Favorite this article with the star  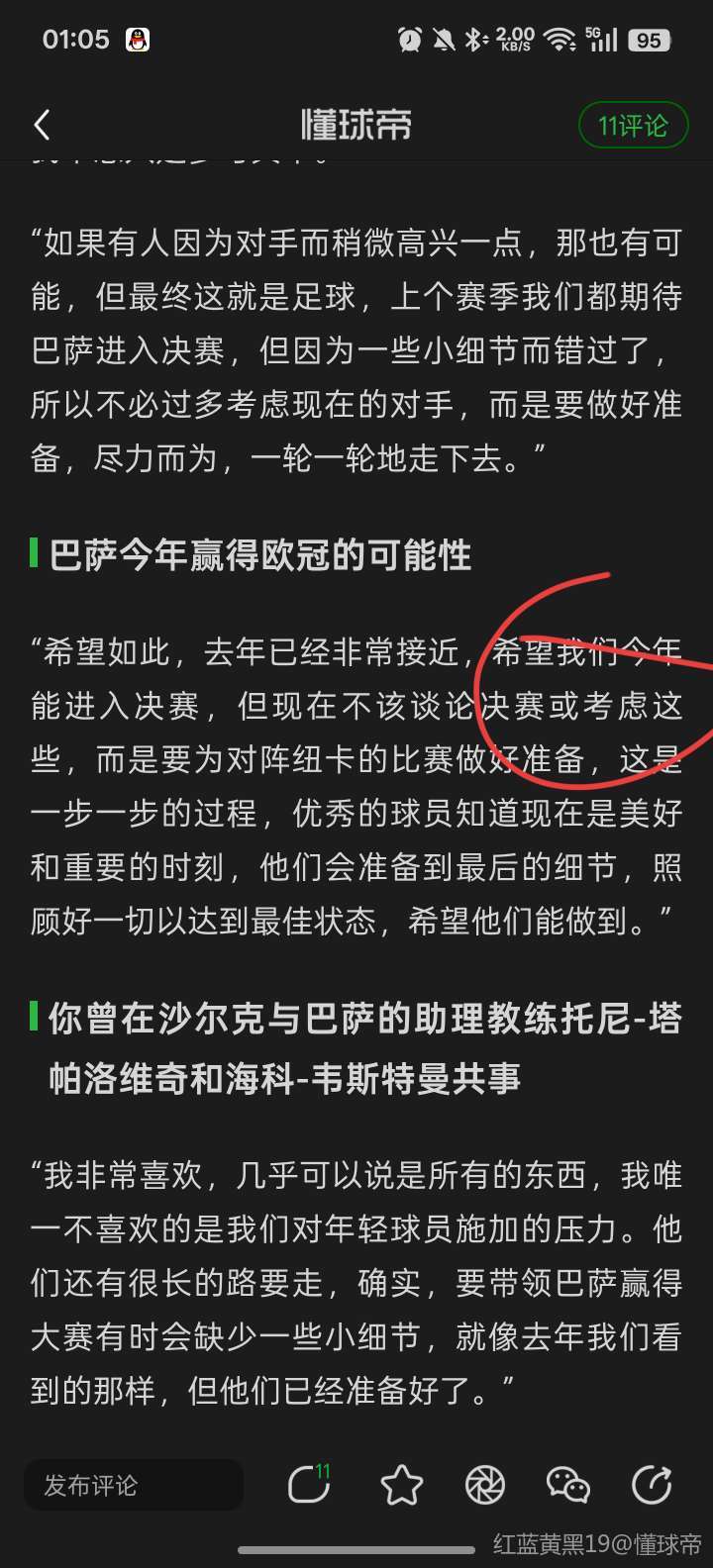401,1485
